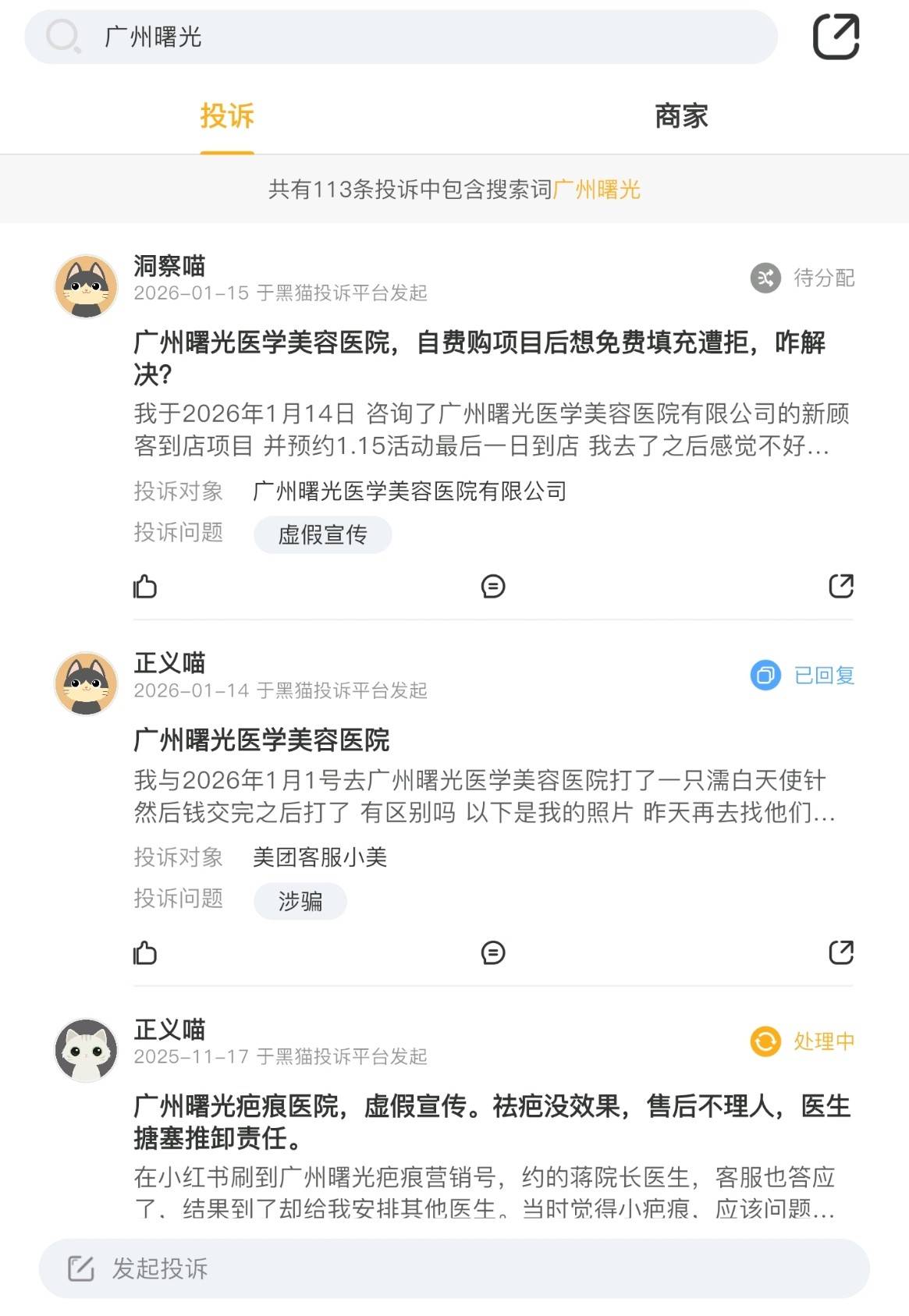Share the complaint against 美团客服小美
The height and width of the screenshot is (1316, 909).
click(x=840, y=952)
